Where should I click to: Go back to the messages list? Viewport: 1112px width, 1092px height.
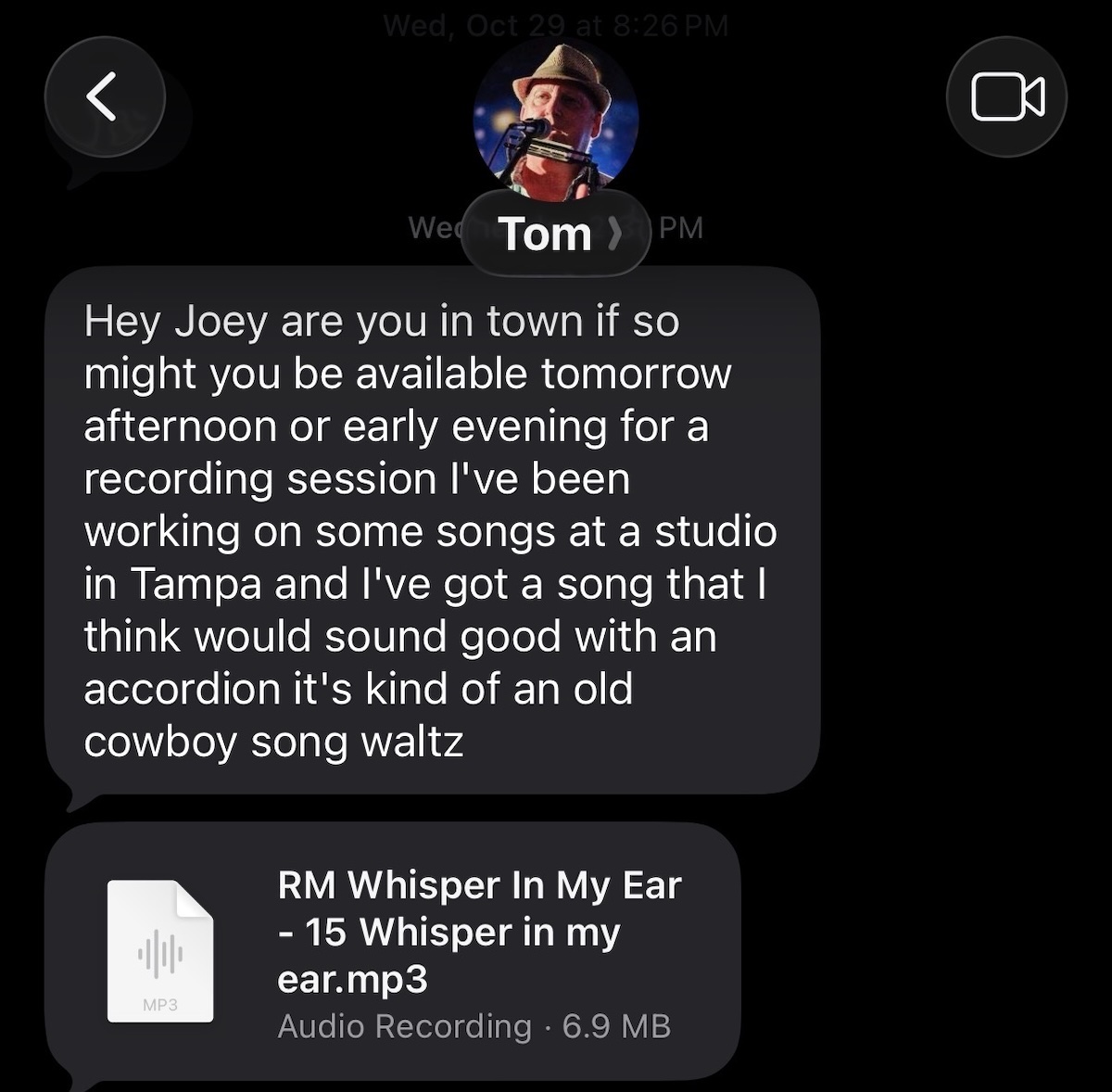(104, 96)
